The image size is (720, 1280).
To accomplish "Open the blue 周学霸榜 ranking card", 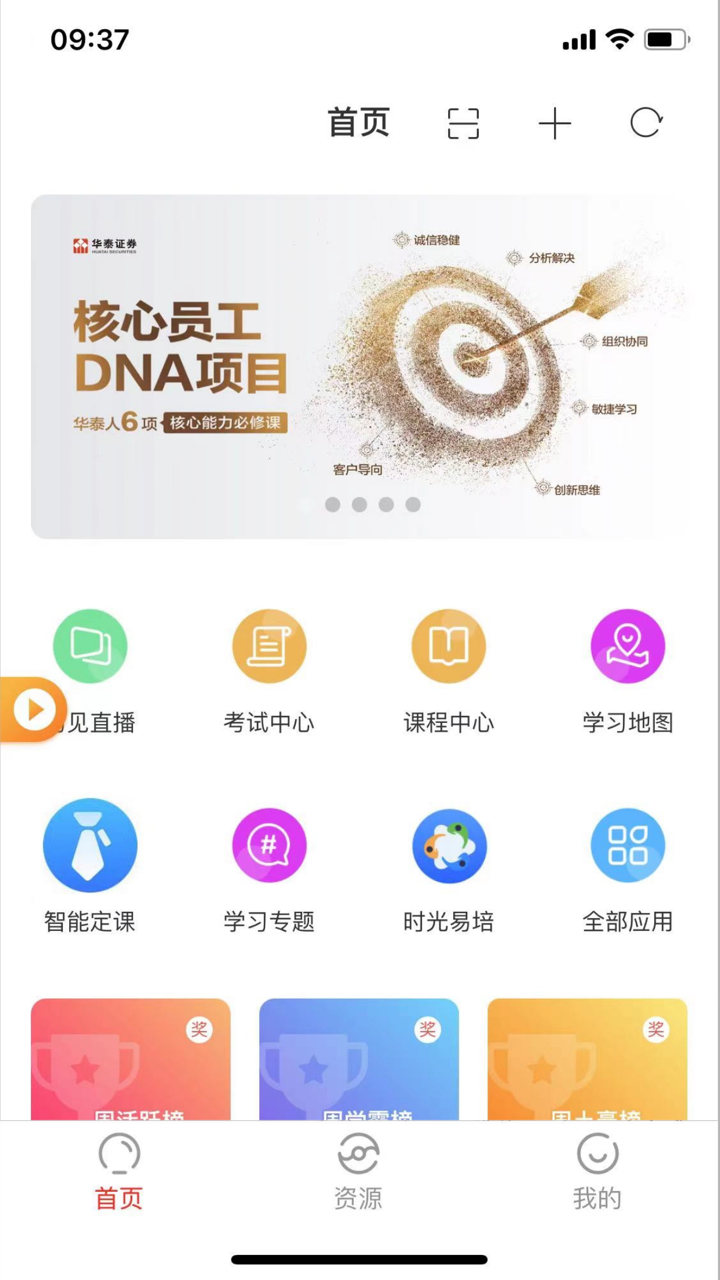I will tap(359, 1060).
